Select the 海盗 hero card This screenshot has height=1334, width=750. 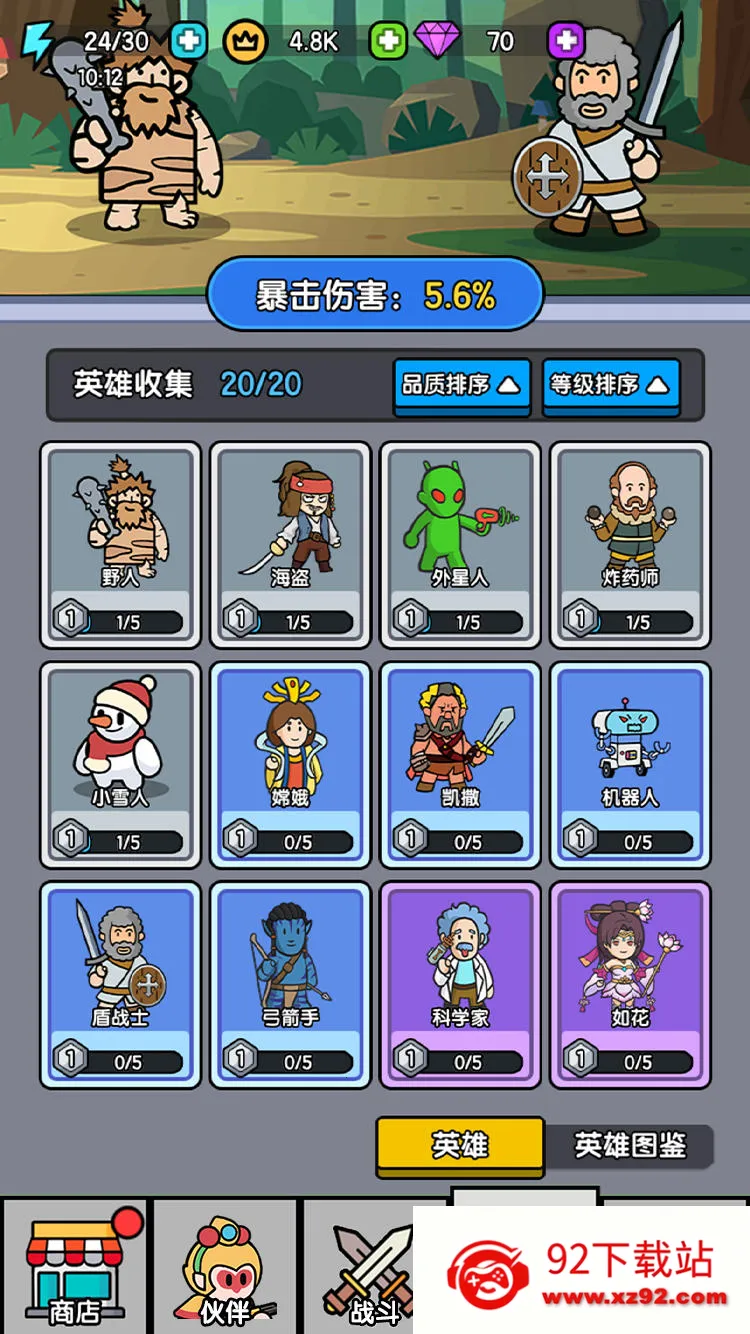(x=291, y=545)
